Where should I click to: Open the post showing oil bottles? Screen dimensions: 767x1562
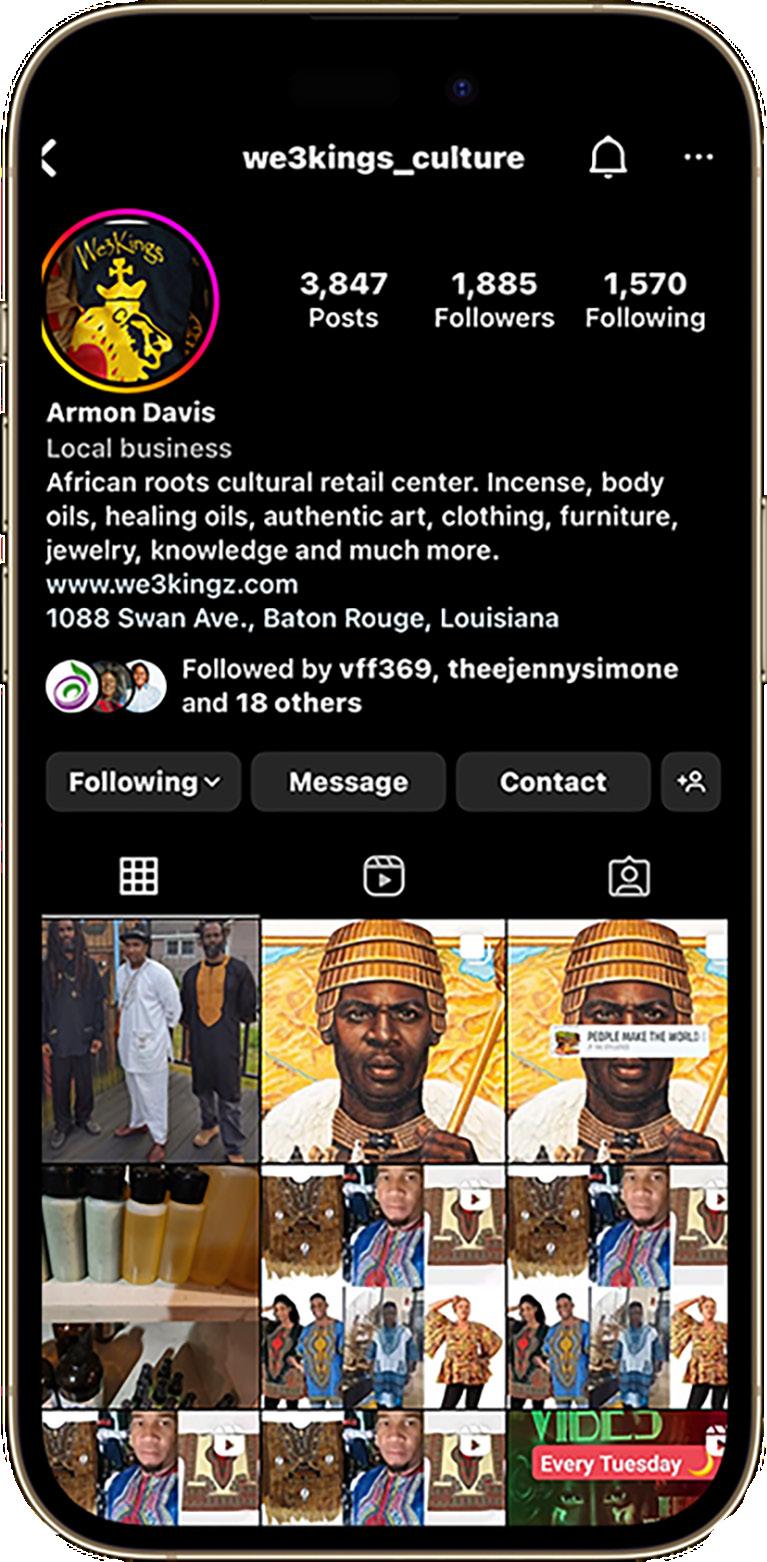[x=150, y=1285]
